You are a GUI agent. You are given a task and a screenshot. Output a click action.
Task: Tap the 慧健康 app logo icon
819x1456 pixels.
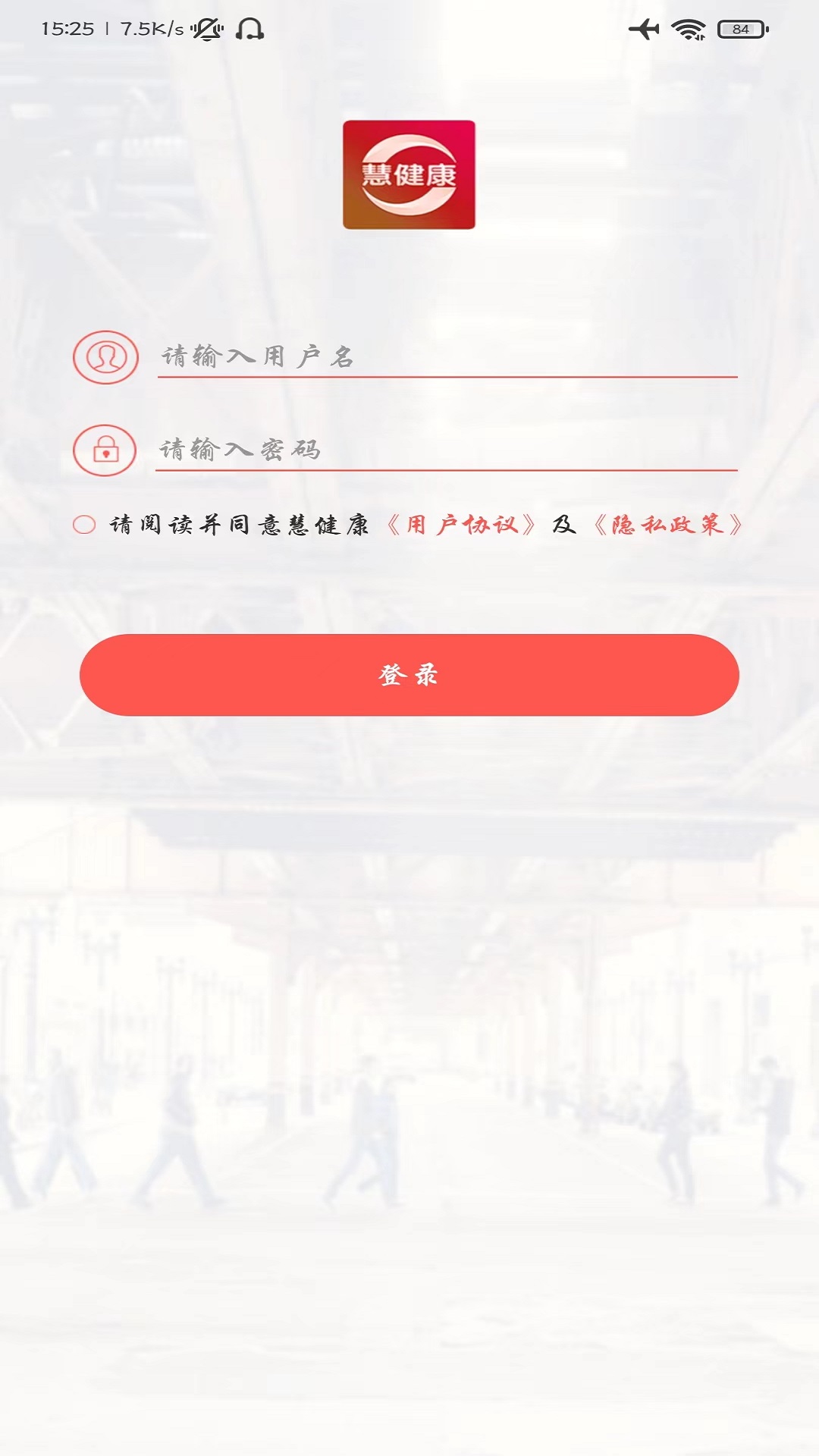click(409, 174)
